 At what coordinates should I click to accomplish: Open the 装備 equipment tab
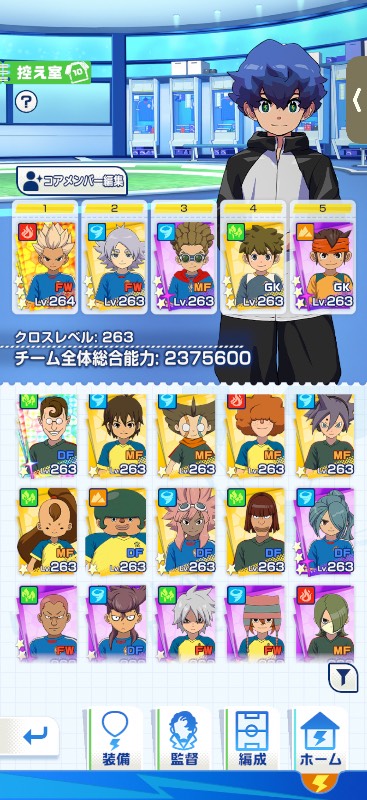[115, 738]
